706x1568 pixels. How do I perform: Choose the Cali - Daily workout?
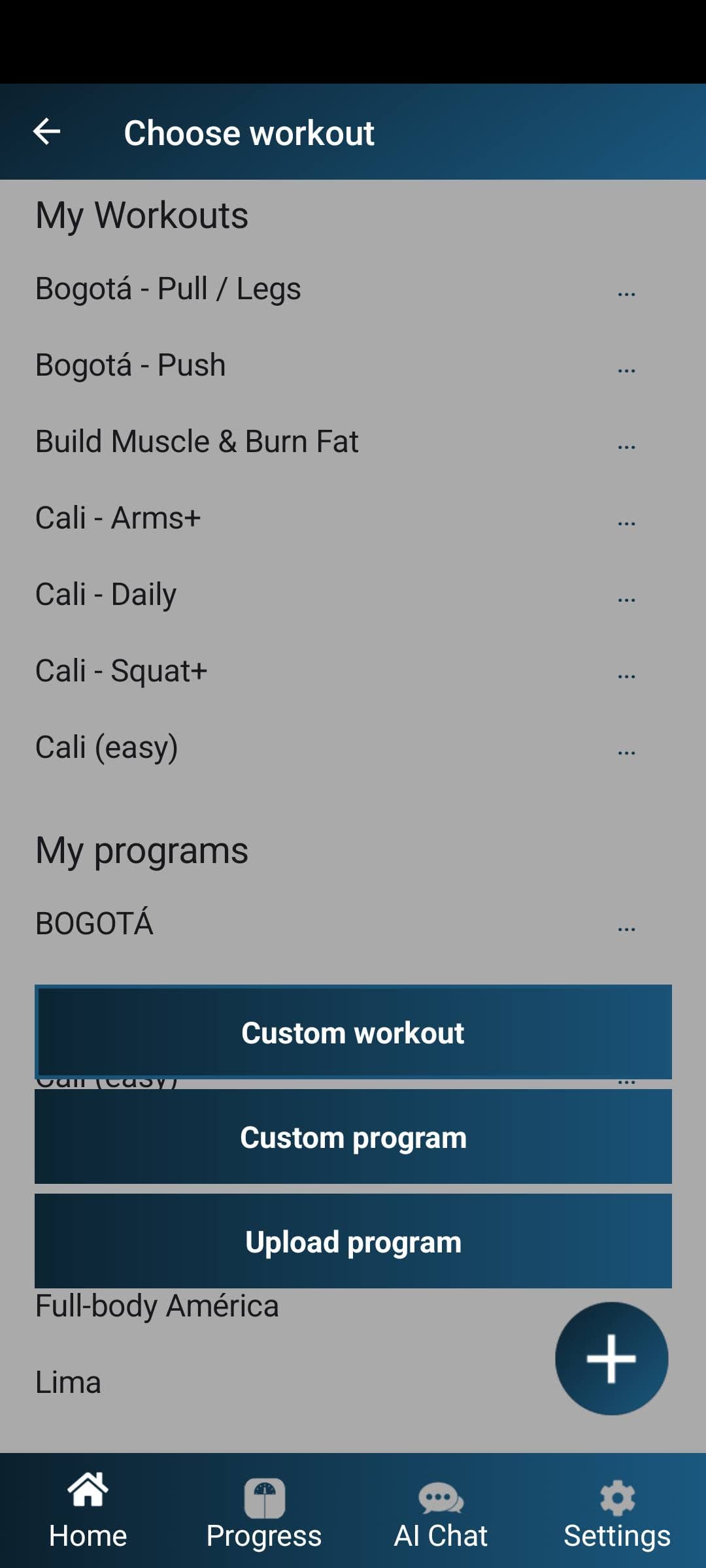point(106,595)
